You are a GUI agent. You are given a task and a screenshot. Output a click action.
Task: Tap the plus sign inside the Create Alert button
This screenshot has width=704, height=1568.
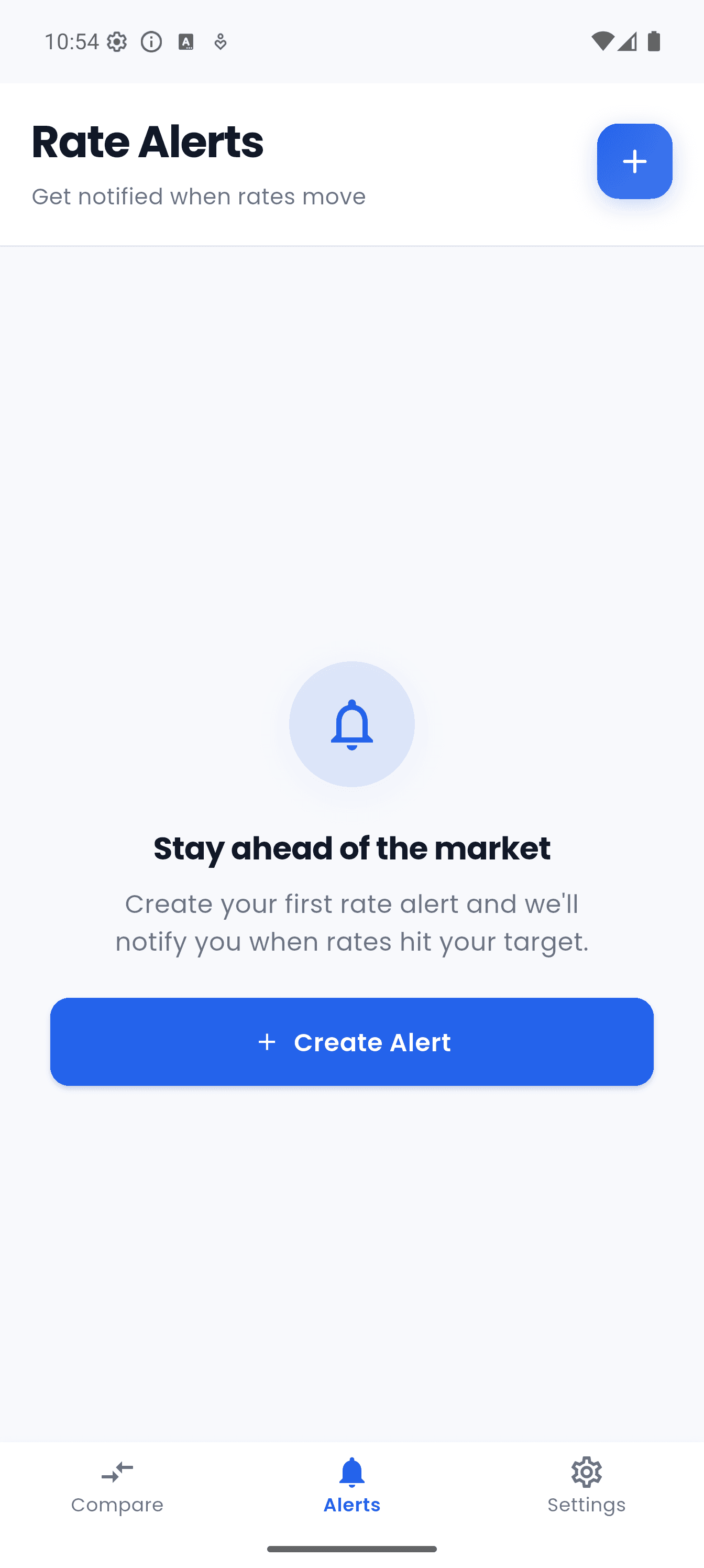point(268,1042)
